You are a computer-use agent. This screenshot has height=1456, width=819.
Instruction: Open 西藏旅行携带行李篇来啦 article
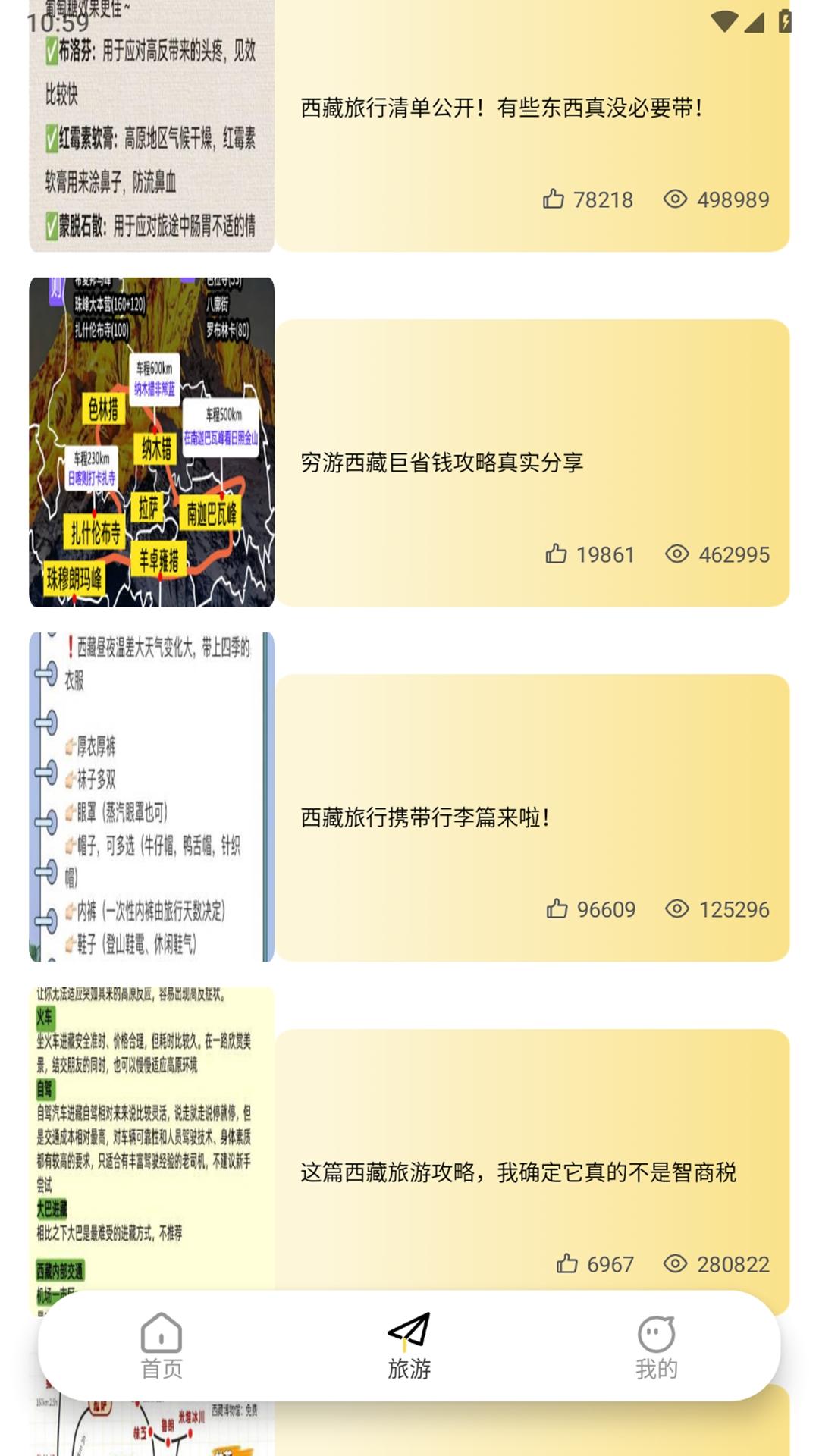[425, 817]
